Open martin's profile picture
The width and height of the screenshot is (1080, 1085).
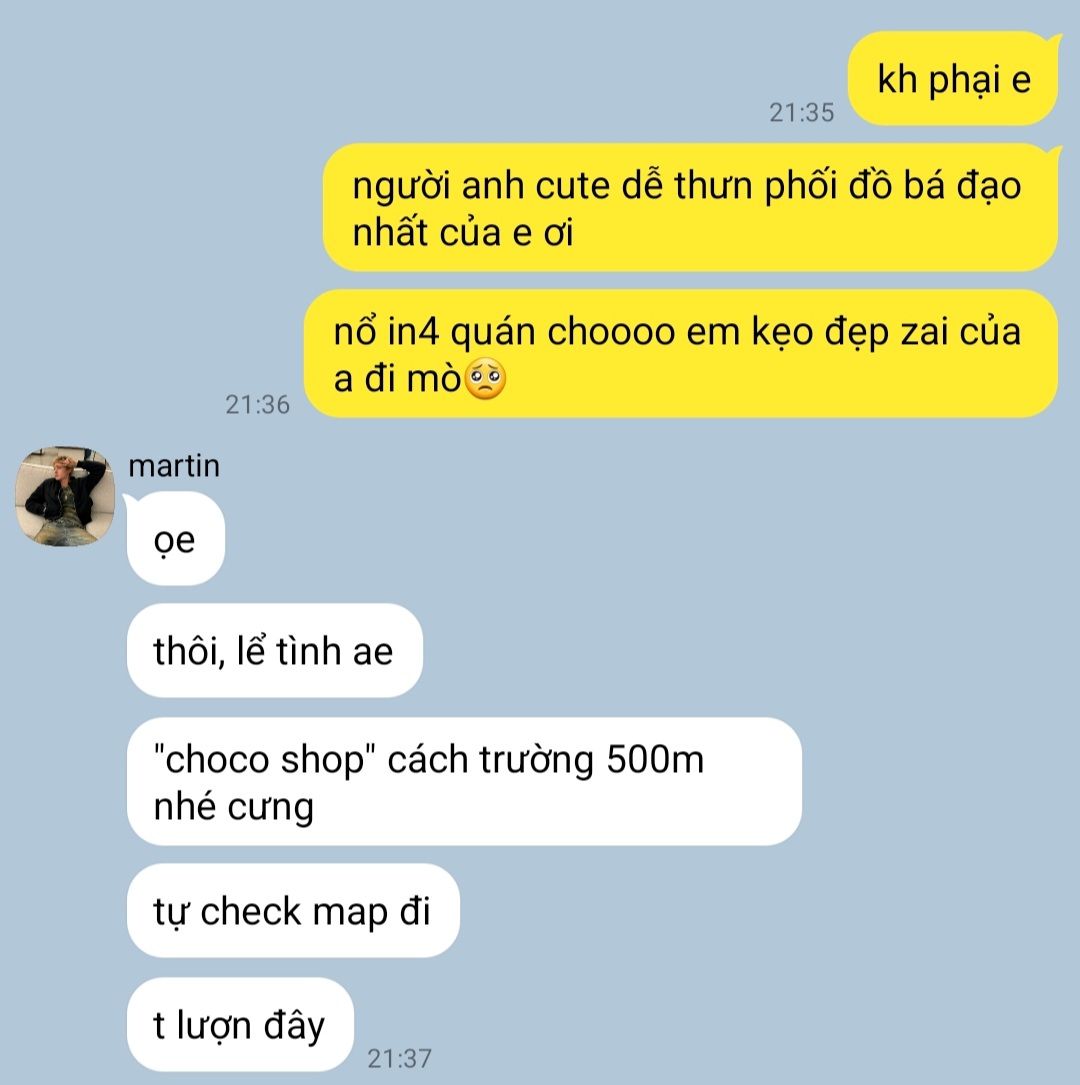(66, 497)
